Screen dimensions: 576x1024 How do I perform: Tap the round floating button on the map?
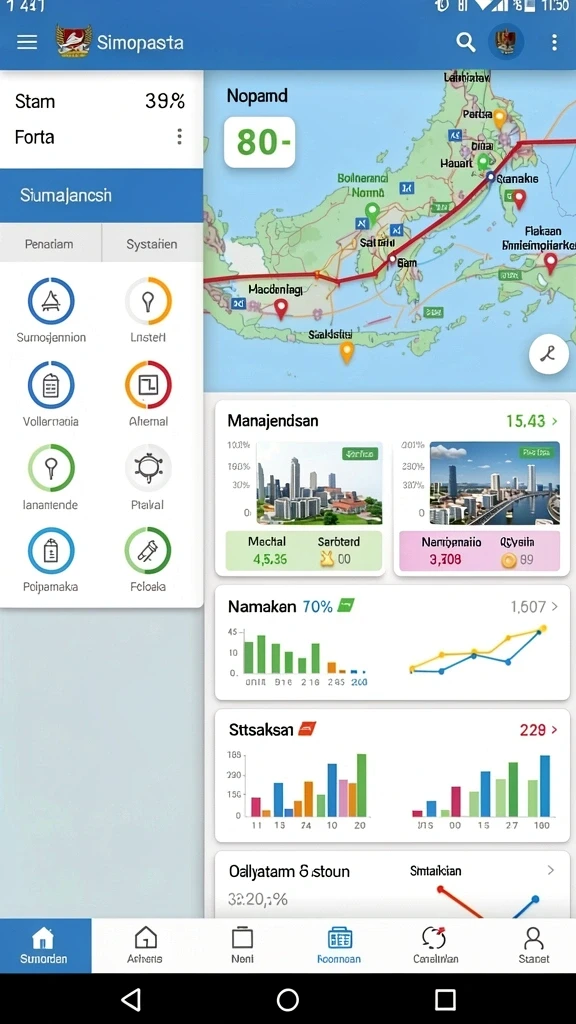click(x=549, y=354)
